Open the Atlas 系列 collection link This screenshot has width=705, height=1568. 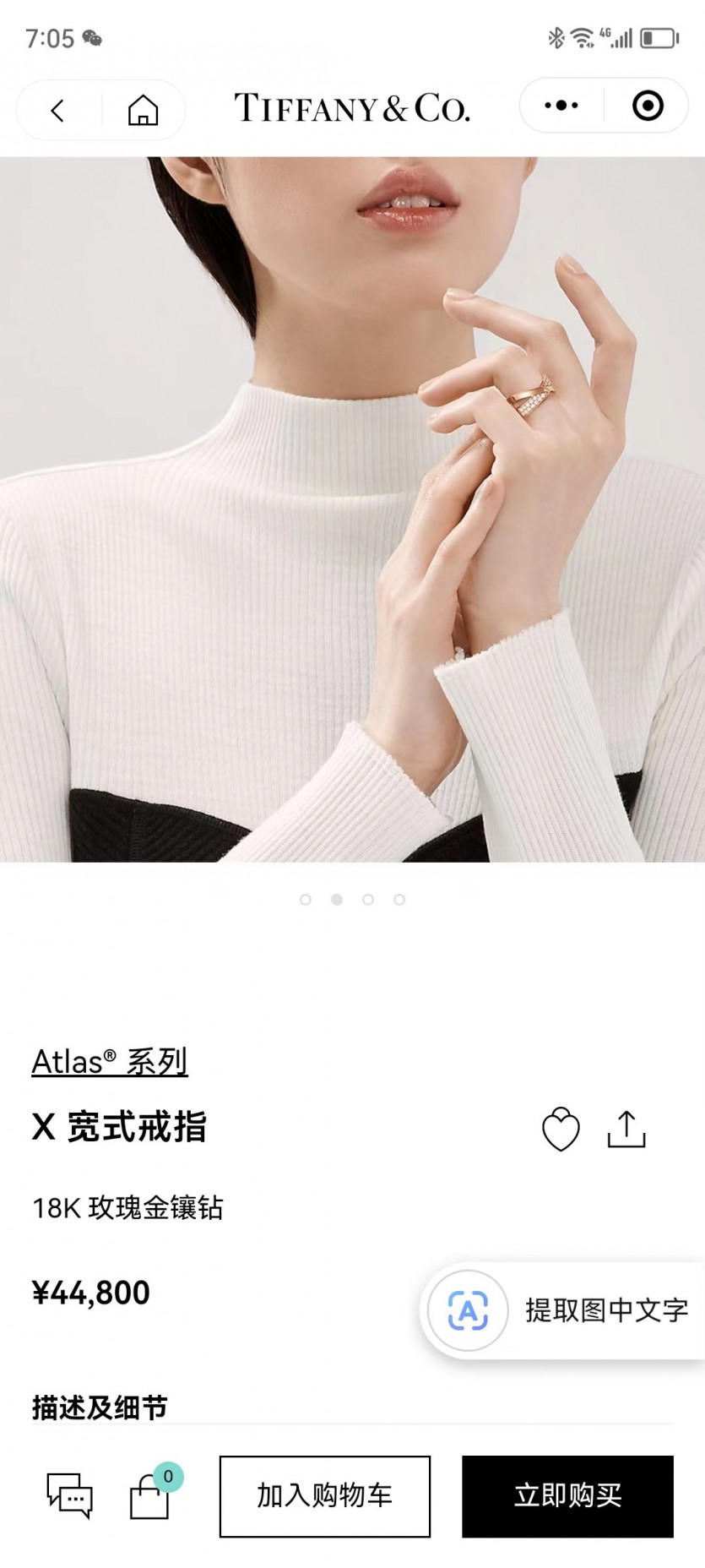tap(110, 1062)
